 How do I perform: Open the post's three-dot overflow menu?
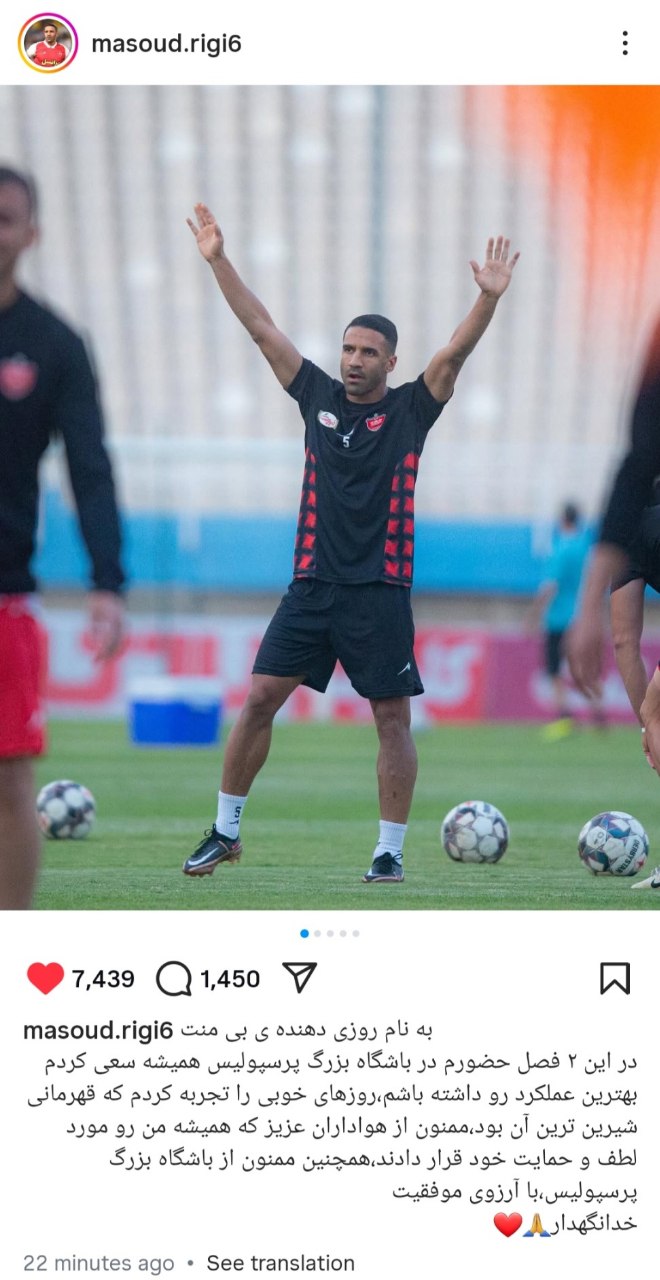625,43
